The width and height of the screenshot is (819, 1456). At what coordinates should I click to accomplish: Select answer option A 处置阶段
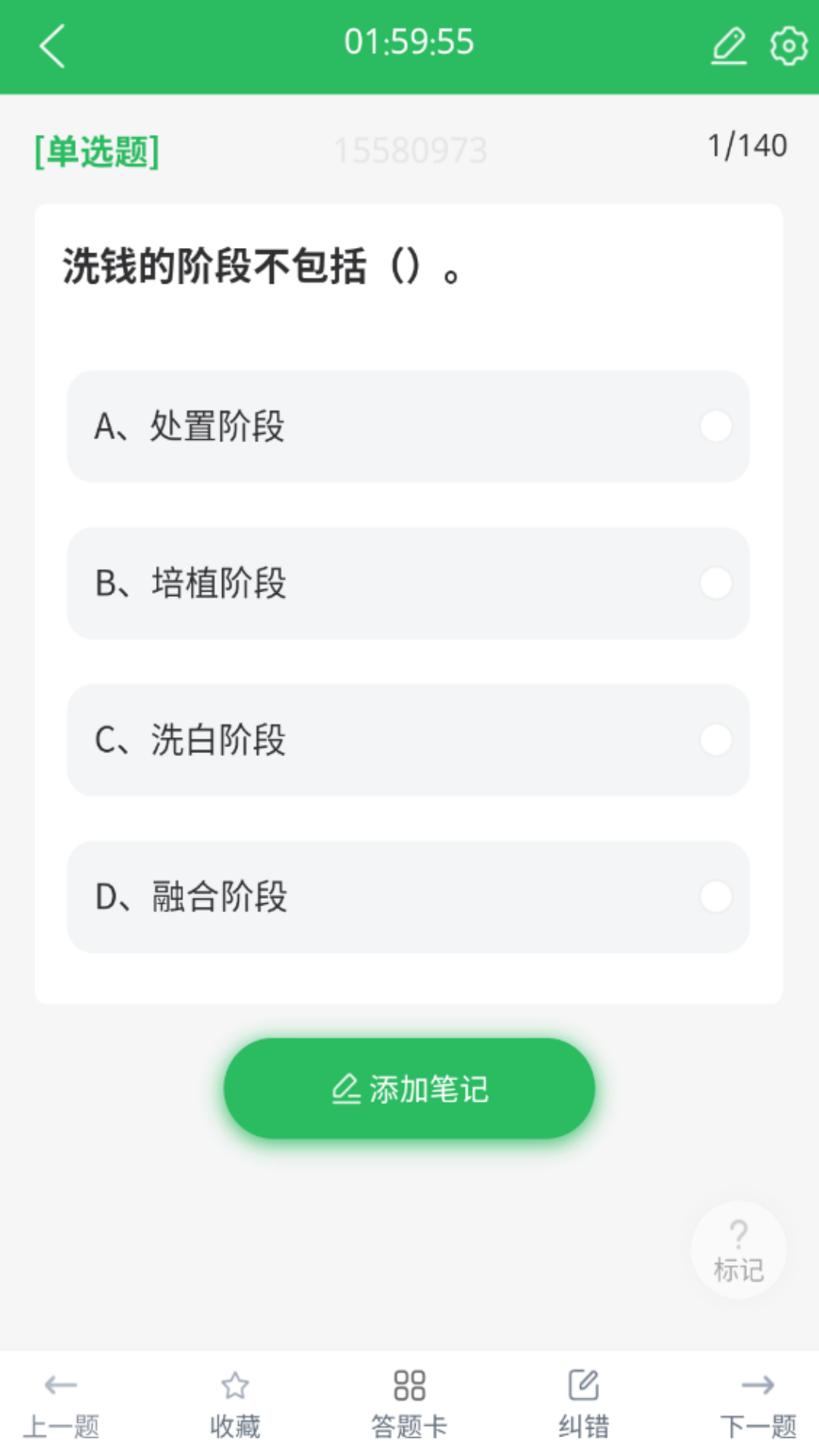tap(409, 425)
